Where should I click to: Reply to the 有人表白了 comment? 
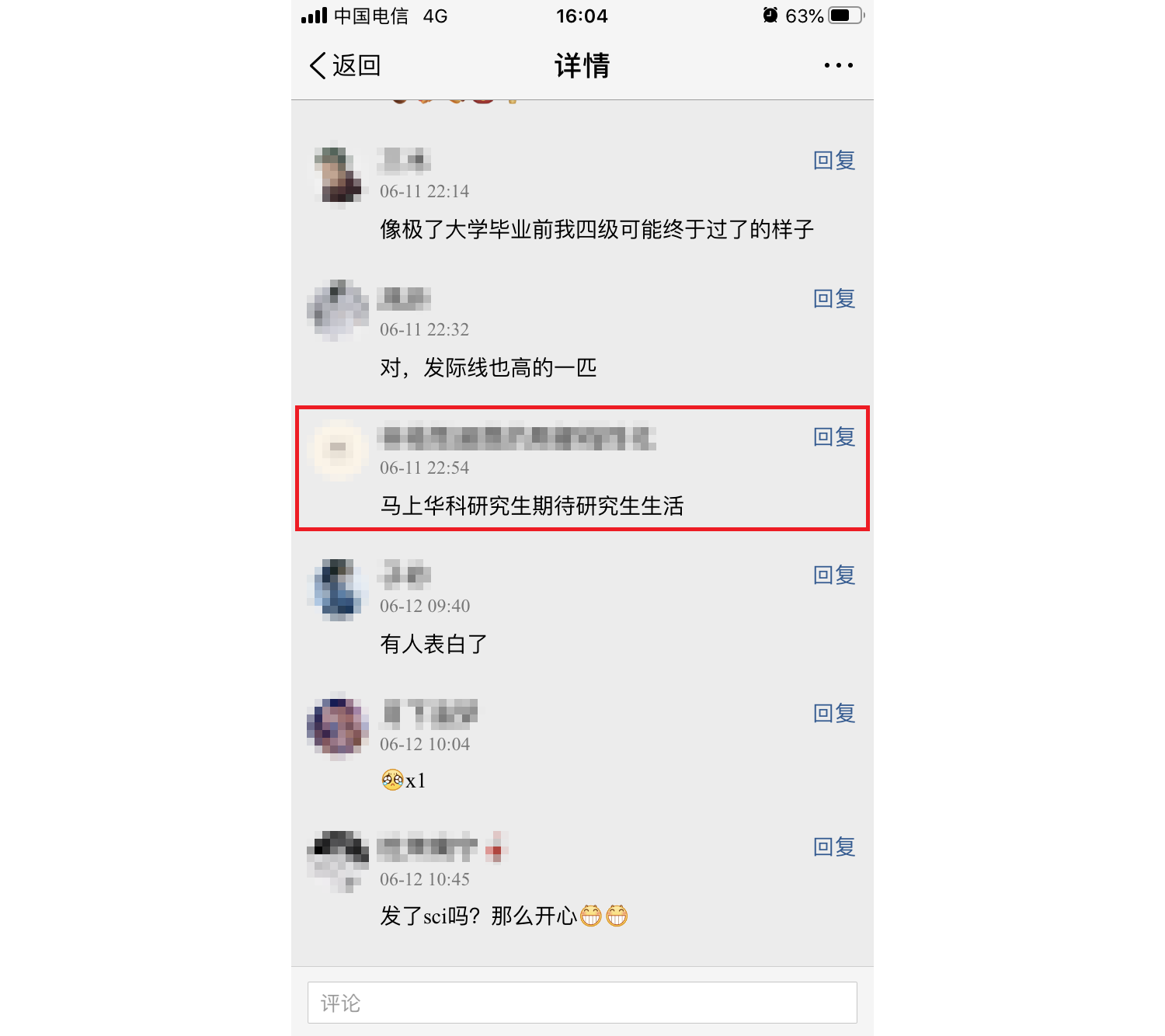coord(833,575)
